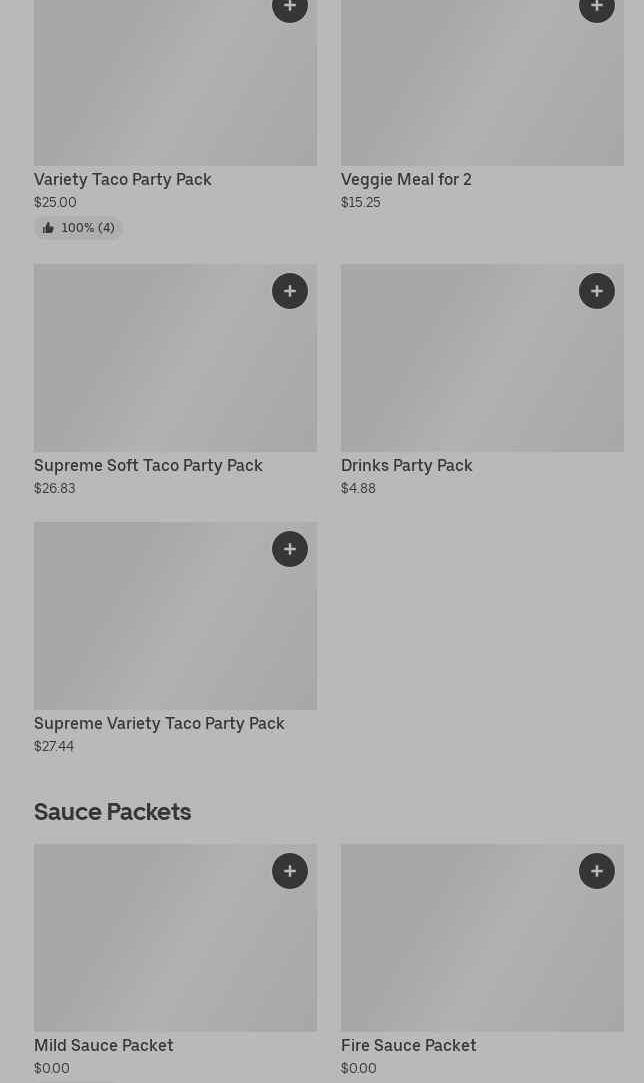Open Veggie Meal for 2 item details
Screen dimensions: 644x1083
pos(406,180)
